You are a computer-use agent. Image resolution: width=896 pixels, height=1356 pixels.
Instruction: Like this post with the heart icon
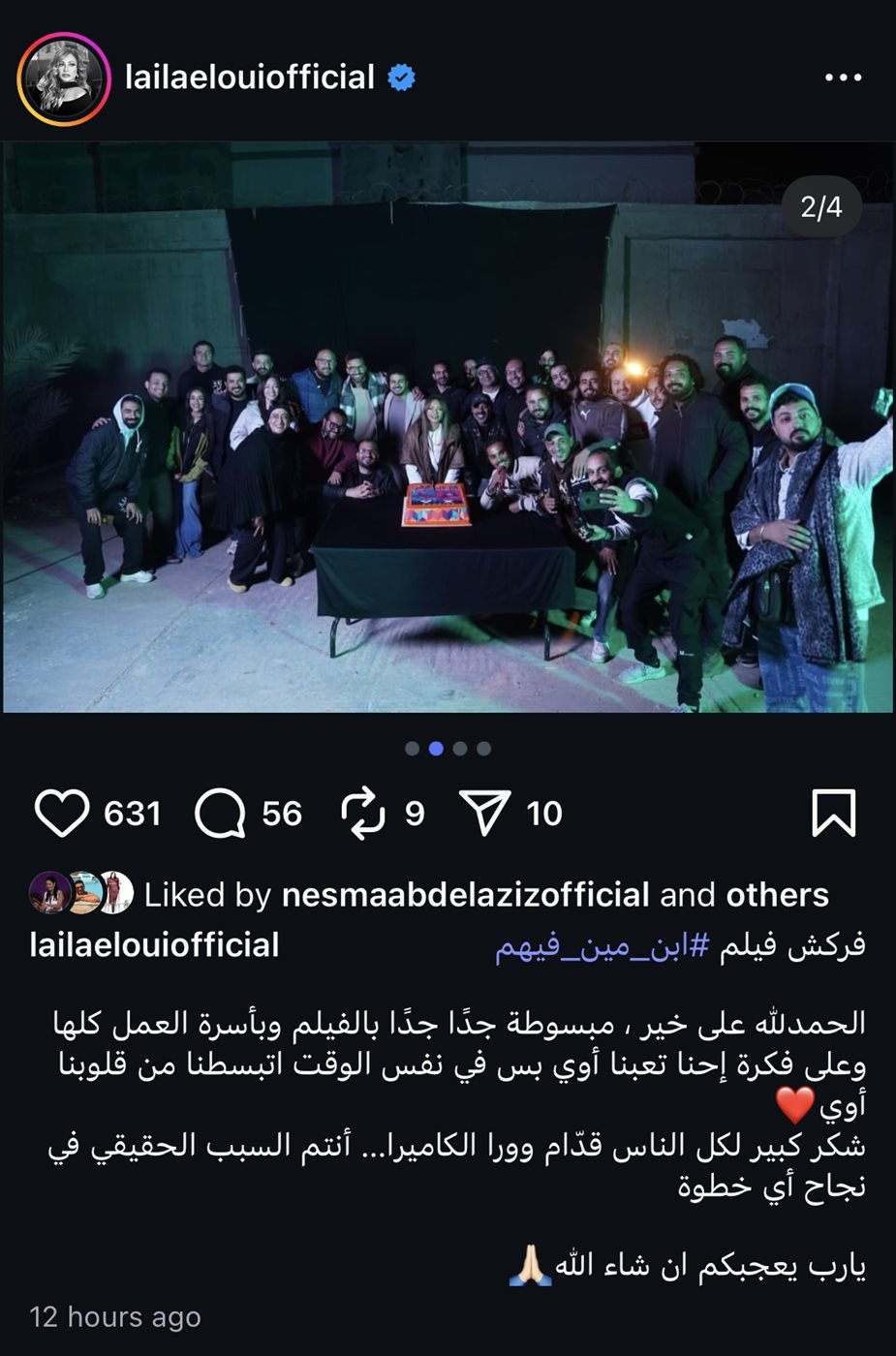pyautogui.click(x=61, y=813)
